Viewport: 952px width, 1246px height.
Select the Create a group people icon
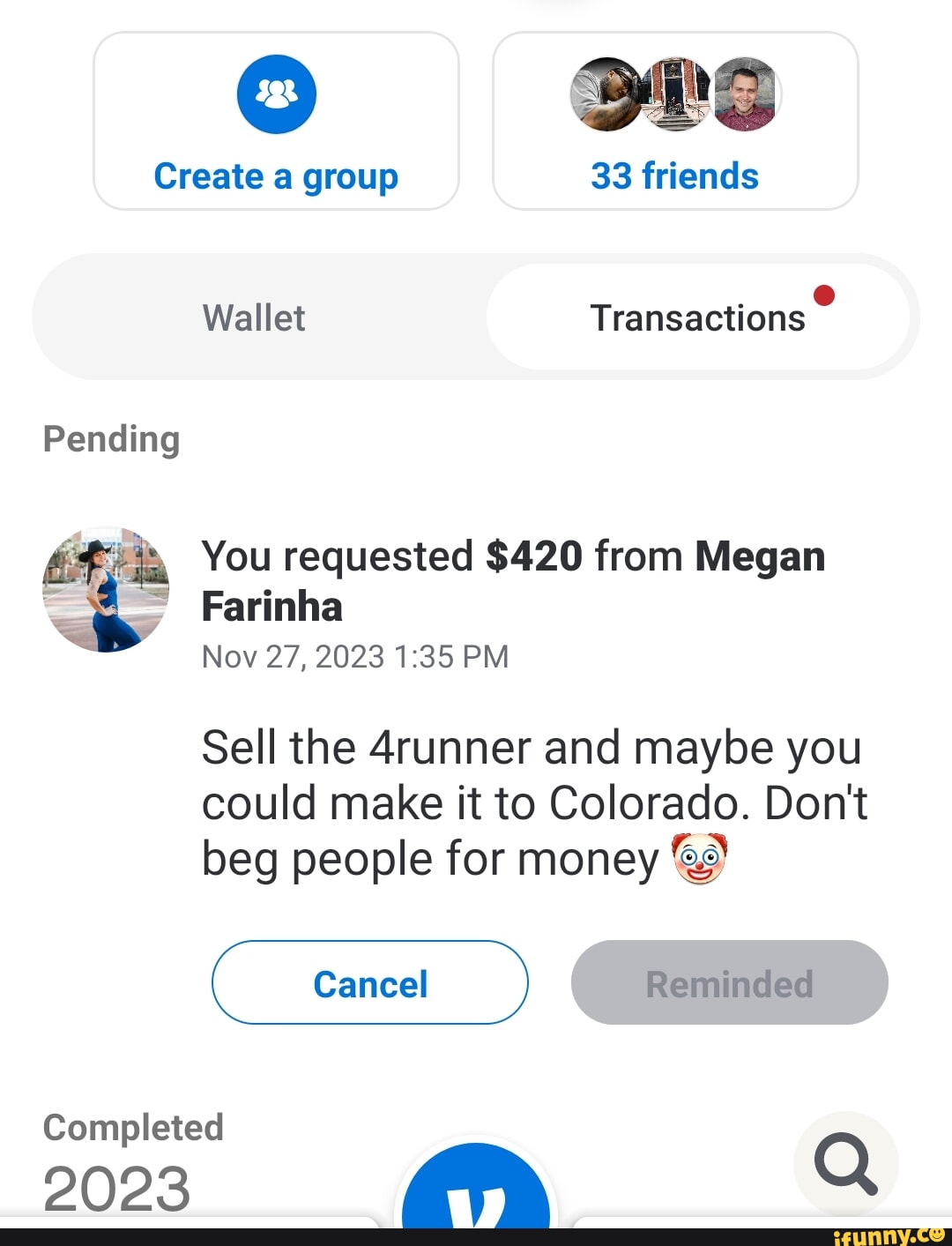point(276,93)
